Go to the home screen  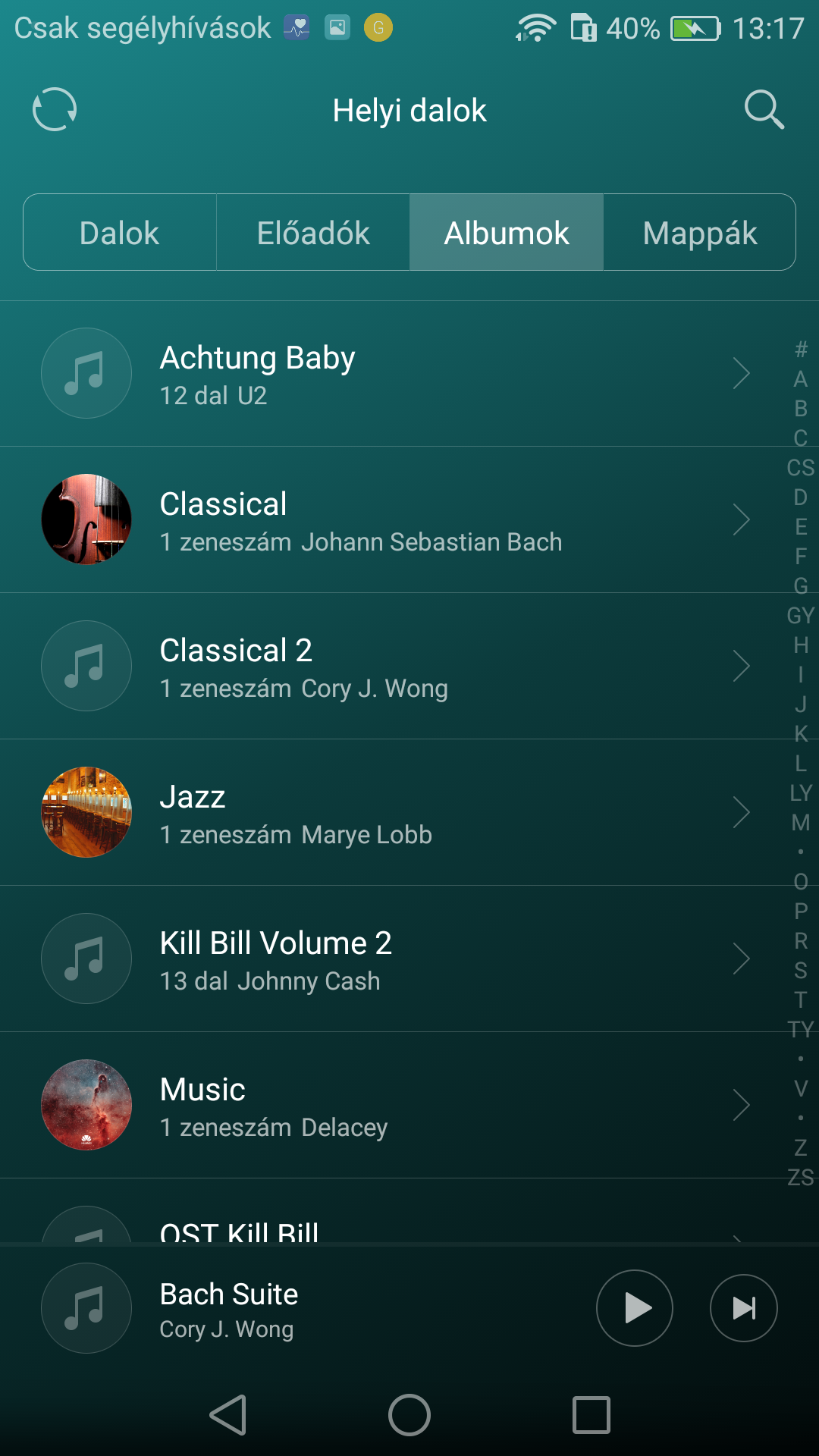(409, 1415)
